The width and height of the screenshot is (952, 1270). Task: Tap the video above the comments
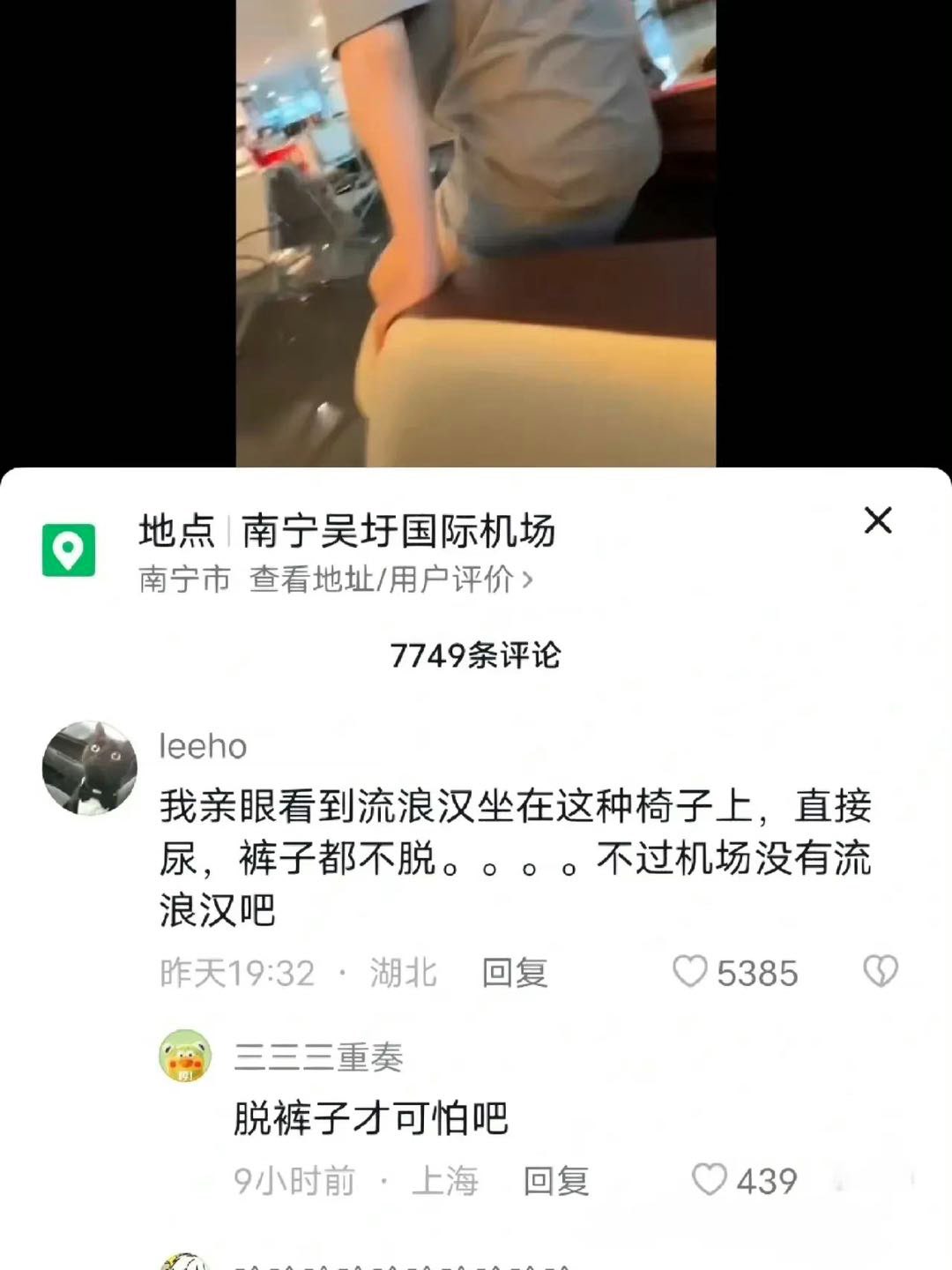coord(476,233)
